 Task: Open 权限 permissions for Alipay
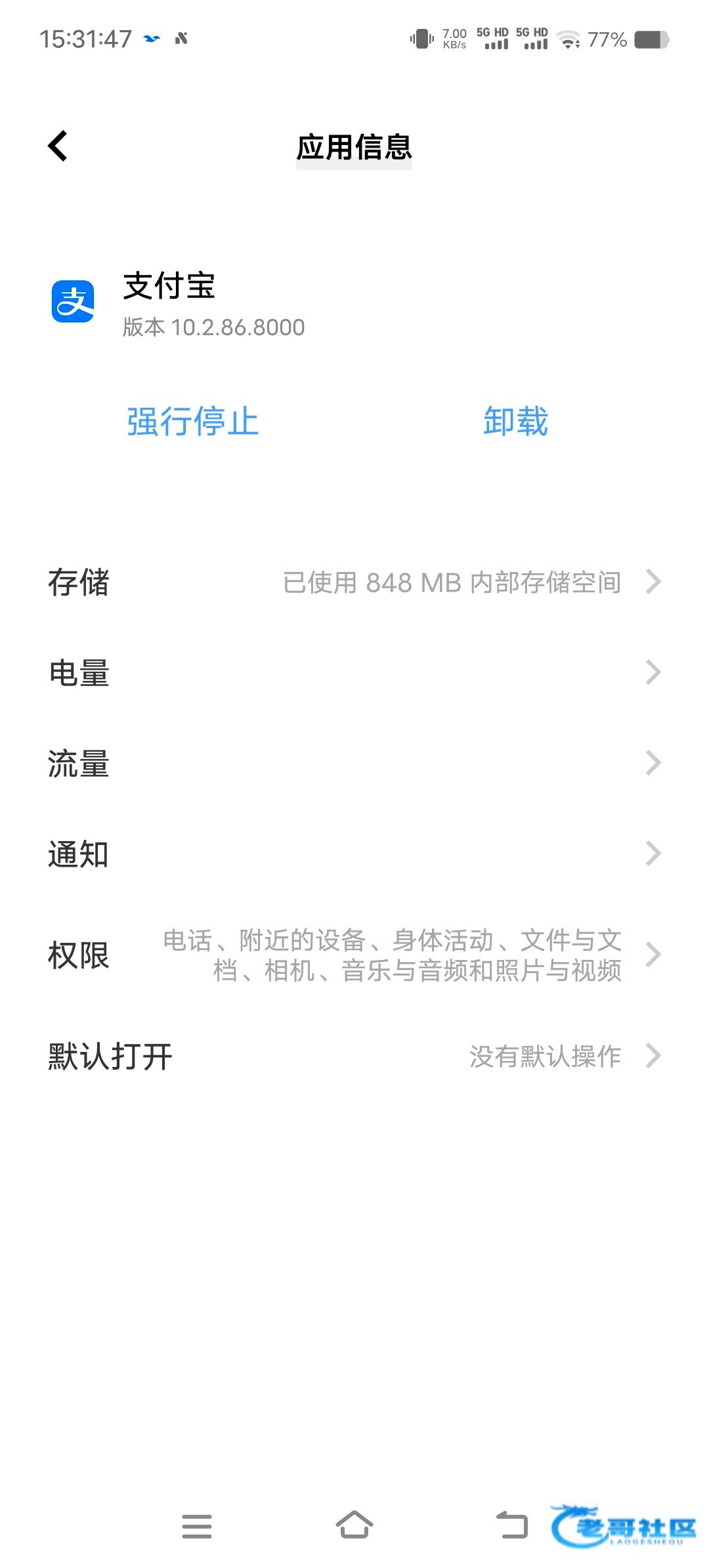354,955
